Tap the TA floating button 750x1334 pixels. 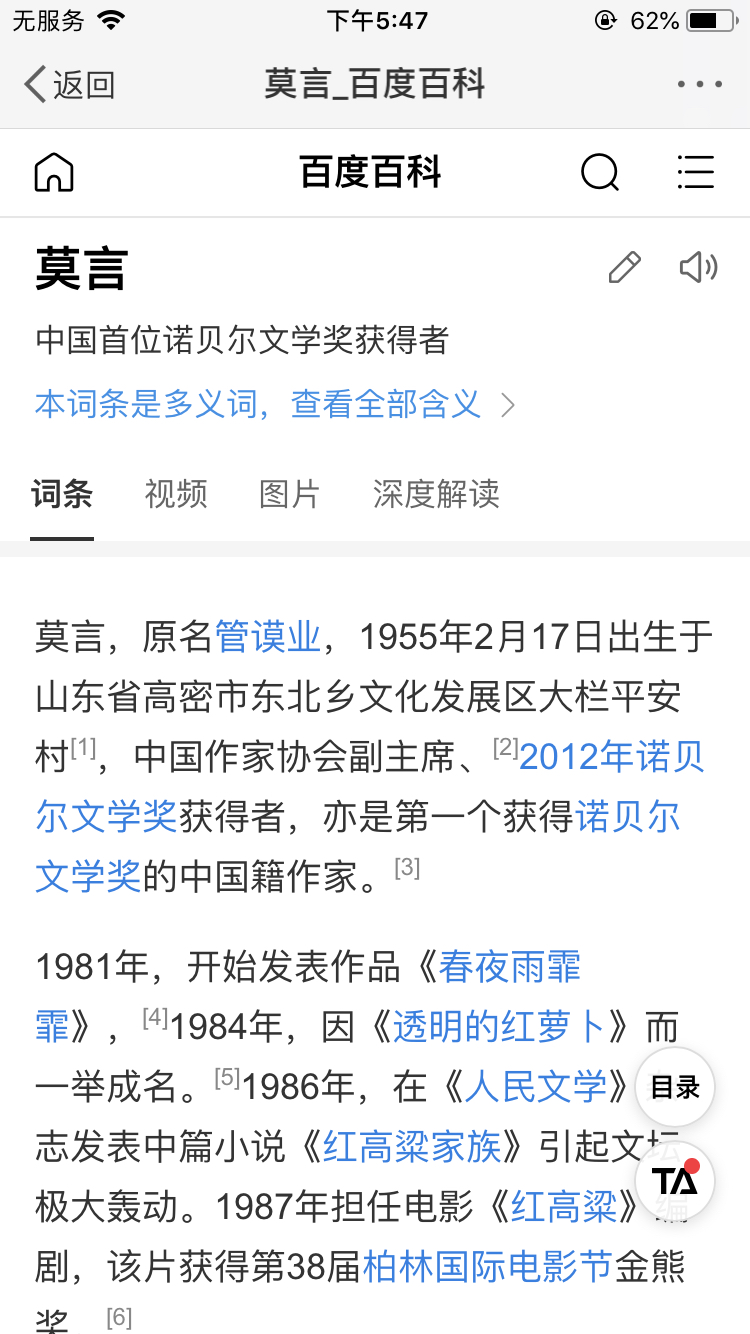tap(675, 1180)
